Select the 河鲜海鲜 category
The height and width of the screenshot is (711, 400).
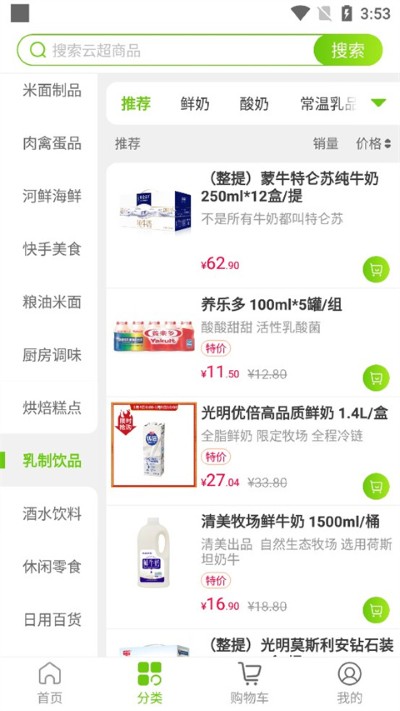tap(52, 196)
